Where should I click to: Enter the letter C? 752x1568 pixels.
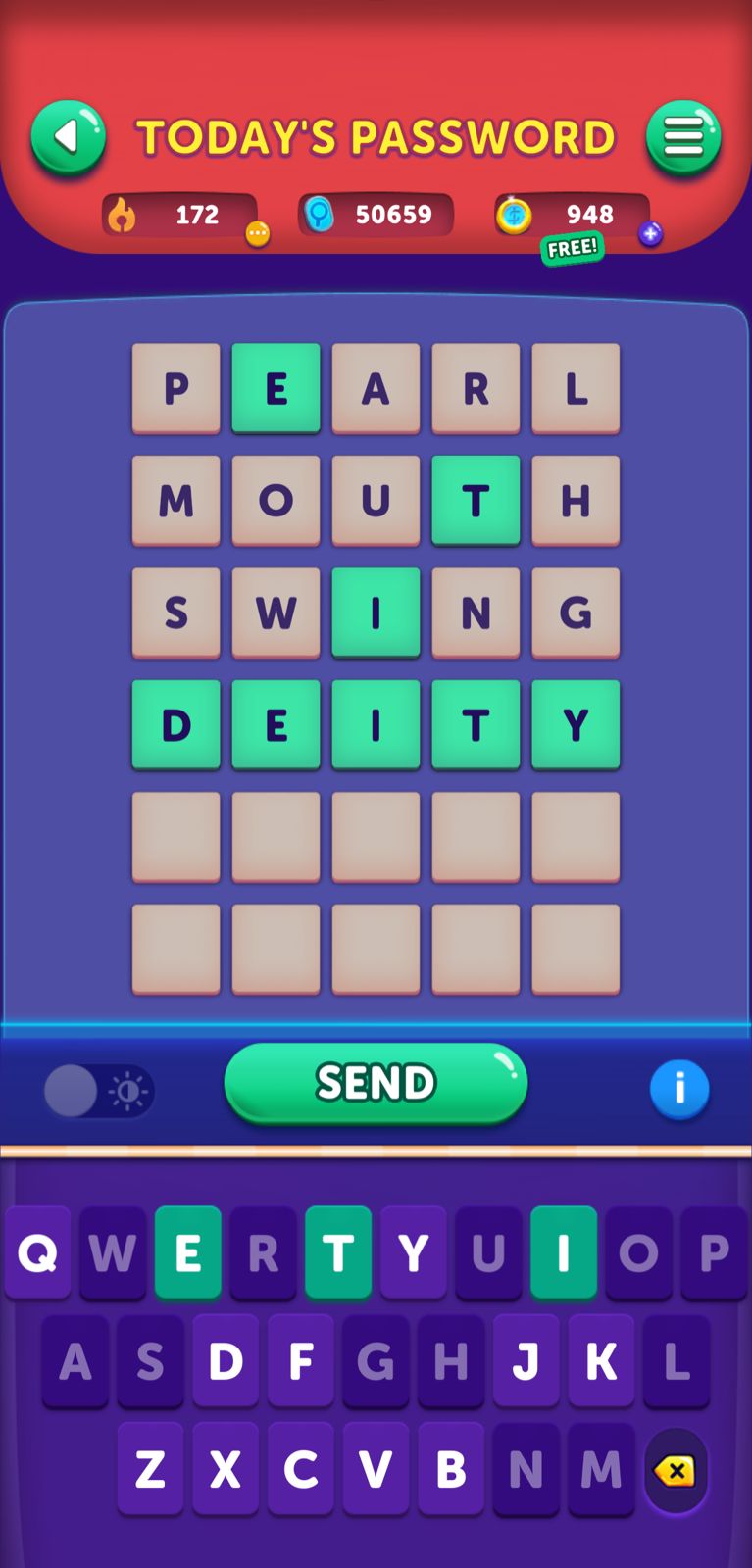pos(301,1469)
